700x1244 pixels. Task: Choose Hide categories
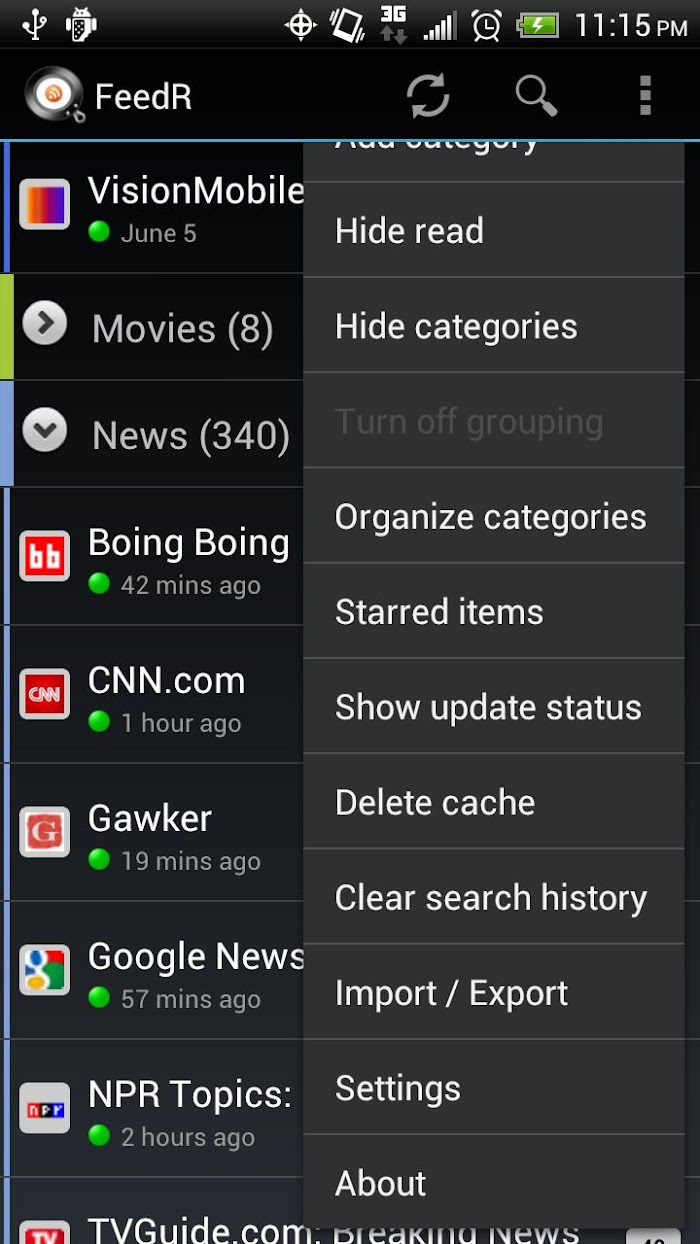(x=494, y=326)
